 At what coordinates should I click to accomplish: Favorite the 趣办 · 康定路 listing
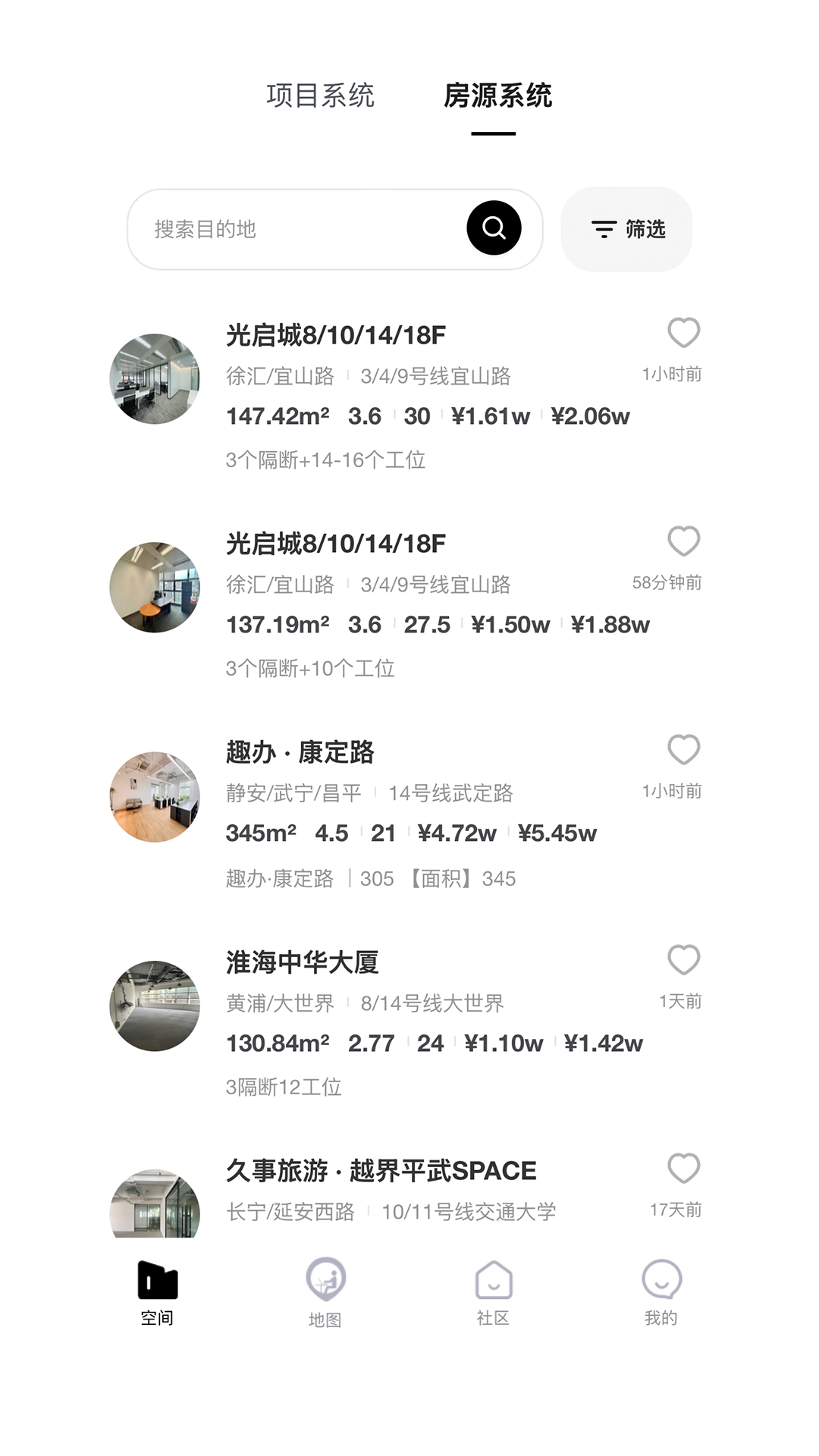[x=683, y=750]
